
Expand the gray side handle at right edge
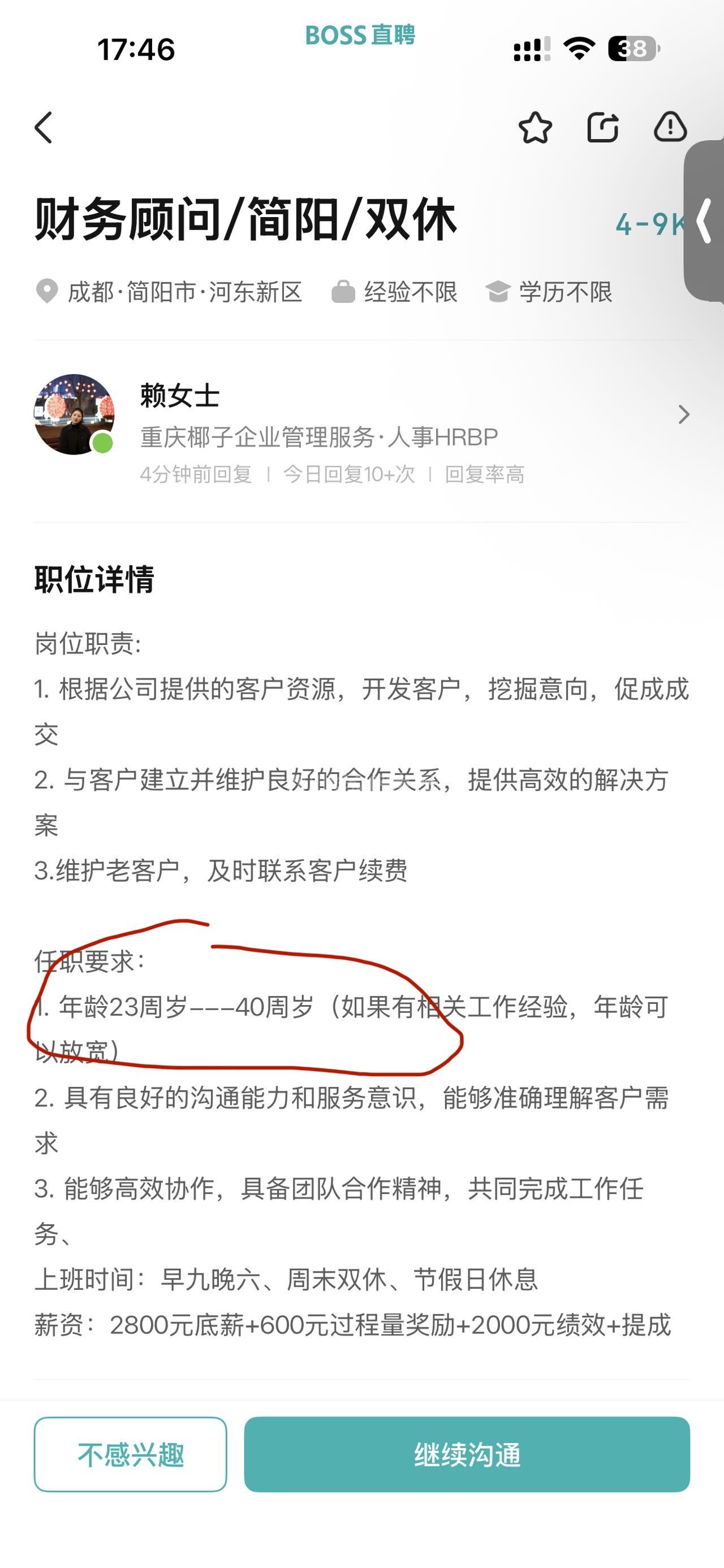[x=705, y=220]
